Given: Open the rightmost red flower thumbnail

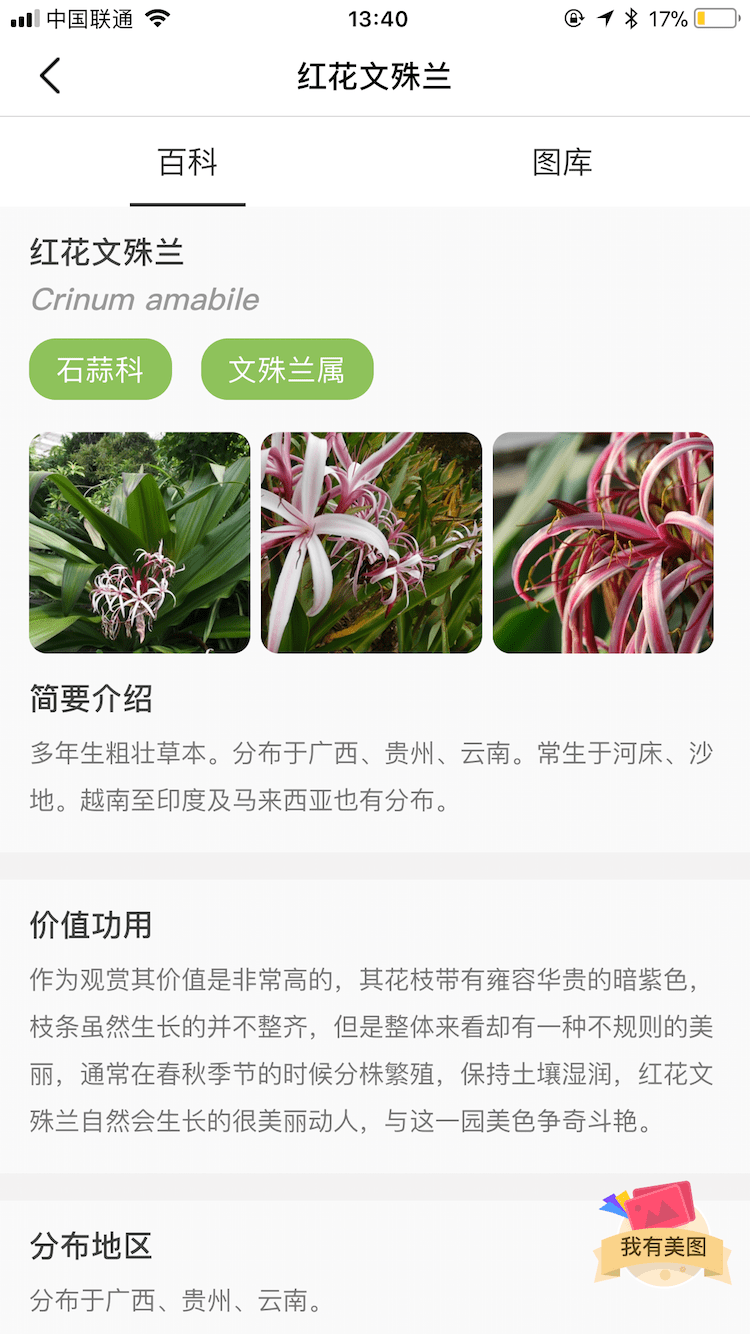Looking at the screenshot, I should coord(603,543).
